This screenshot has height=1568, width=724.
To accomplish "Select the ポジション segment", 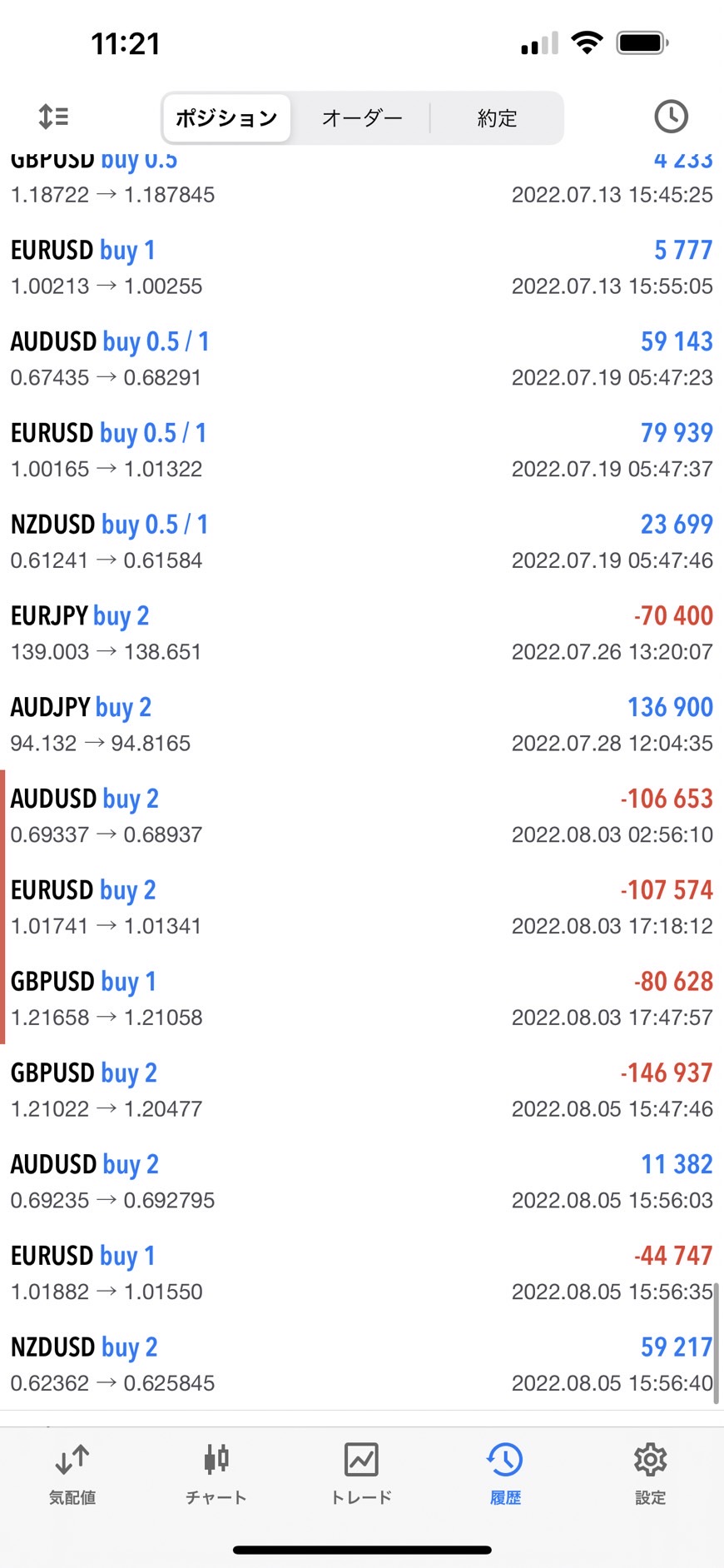I will (226, 118).
